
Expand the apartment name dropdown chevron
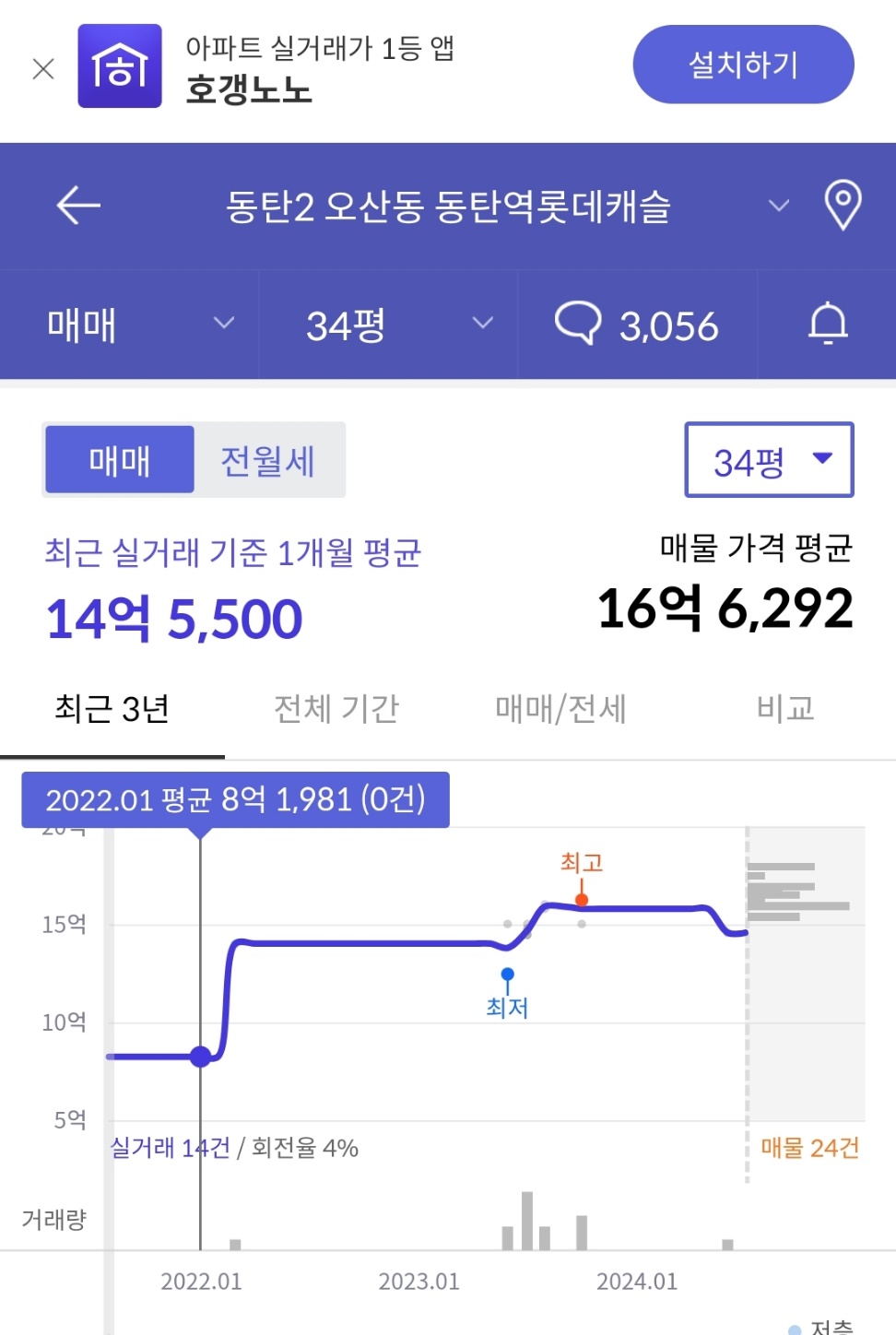coord(780,206)
